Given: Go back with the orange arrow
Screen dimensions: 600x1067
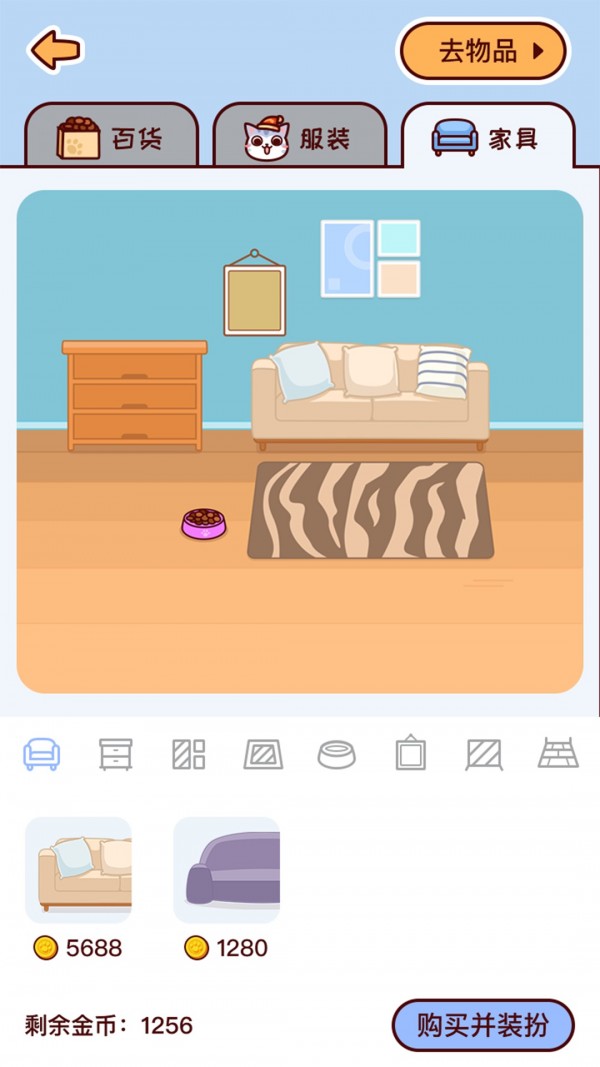Looking at the screenshot, I should 54,49.
